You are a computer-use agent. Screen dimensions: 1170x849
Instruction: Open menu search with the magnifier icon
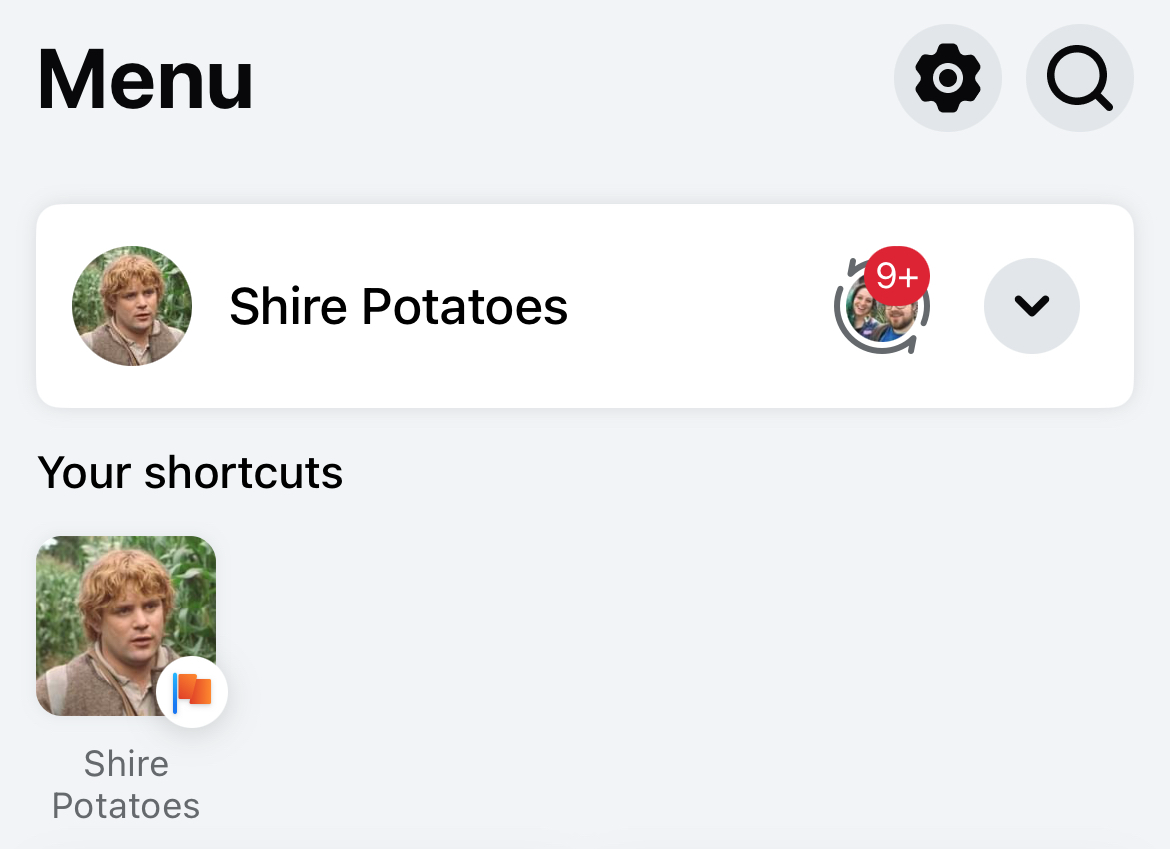point(1079,78)
